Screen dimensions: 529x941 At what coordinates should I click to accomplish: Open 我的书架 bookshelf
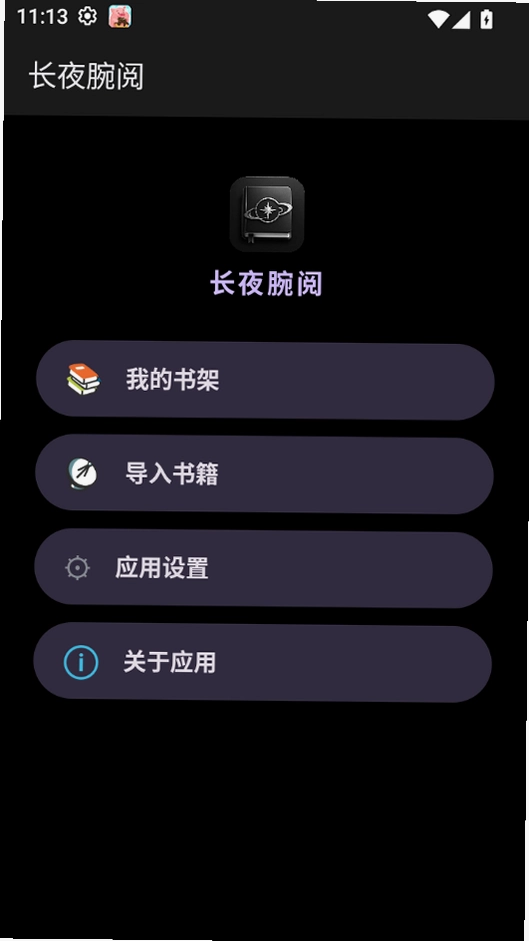[265, 380]
